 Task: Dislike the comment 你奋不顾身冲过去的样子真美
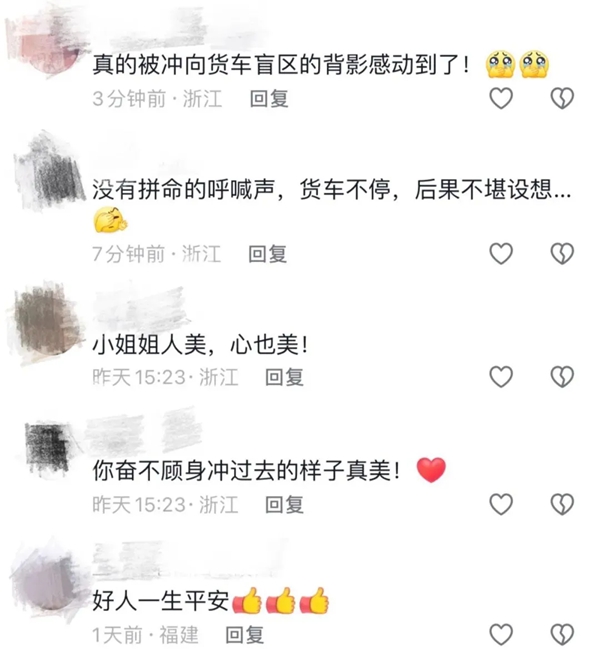pos(563,504)
